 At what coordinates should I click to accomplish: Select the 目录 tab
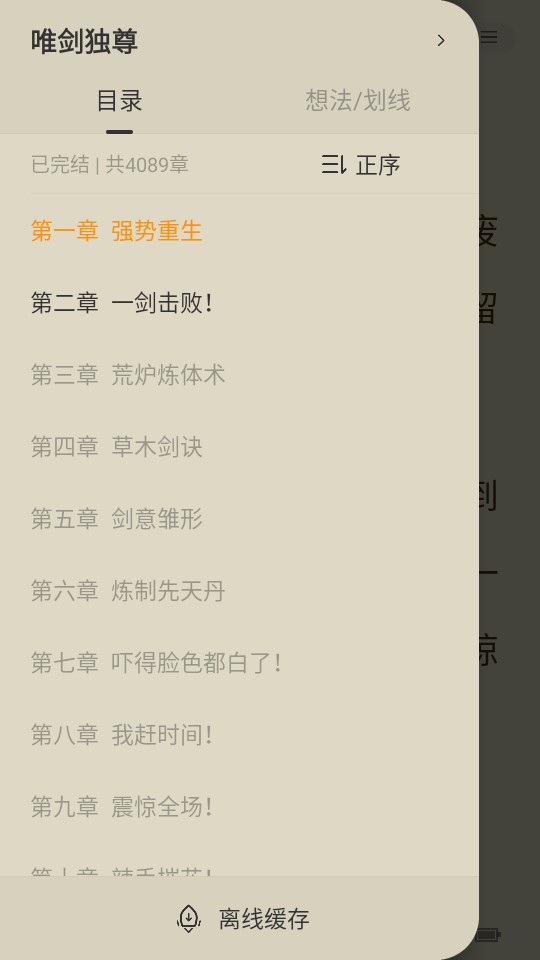[119, 100]
